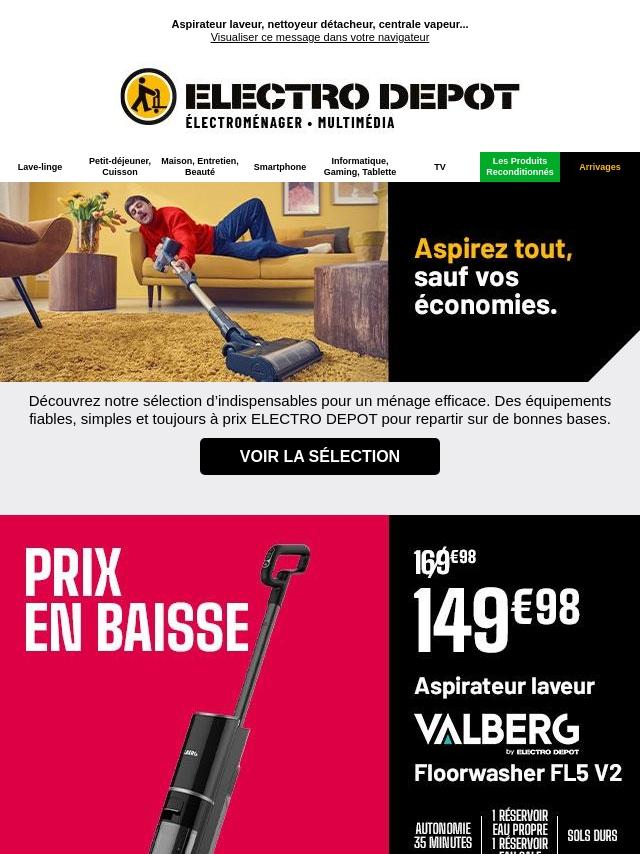
Task: View Les Produits Reconditionnés
Action: (520, 167)
